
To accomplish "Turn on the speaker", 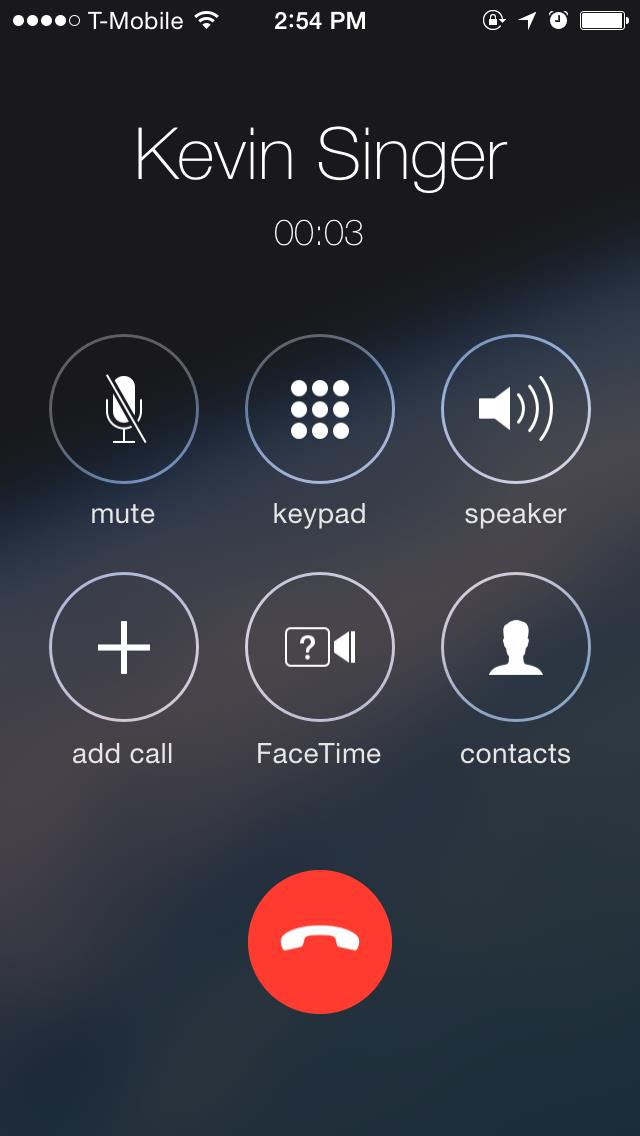I will [516, 409].
